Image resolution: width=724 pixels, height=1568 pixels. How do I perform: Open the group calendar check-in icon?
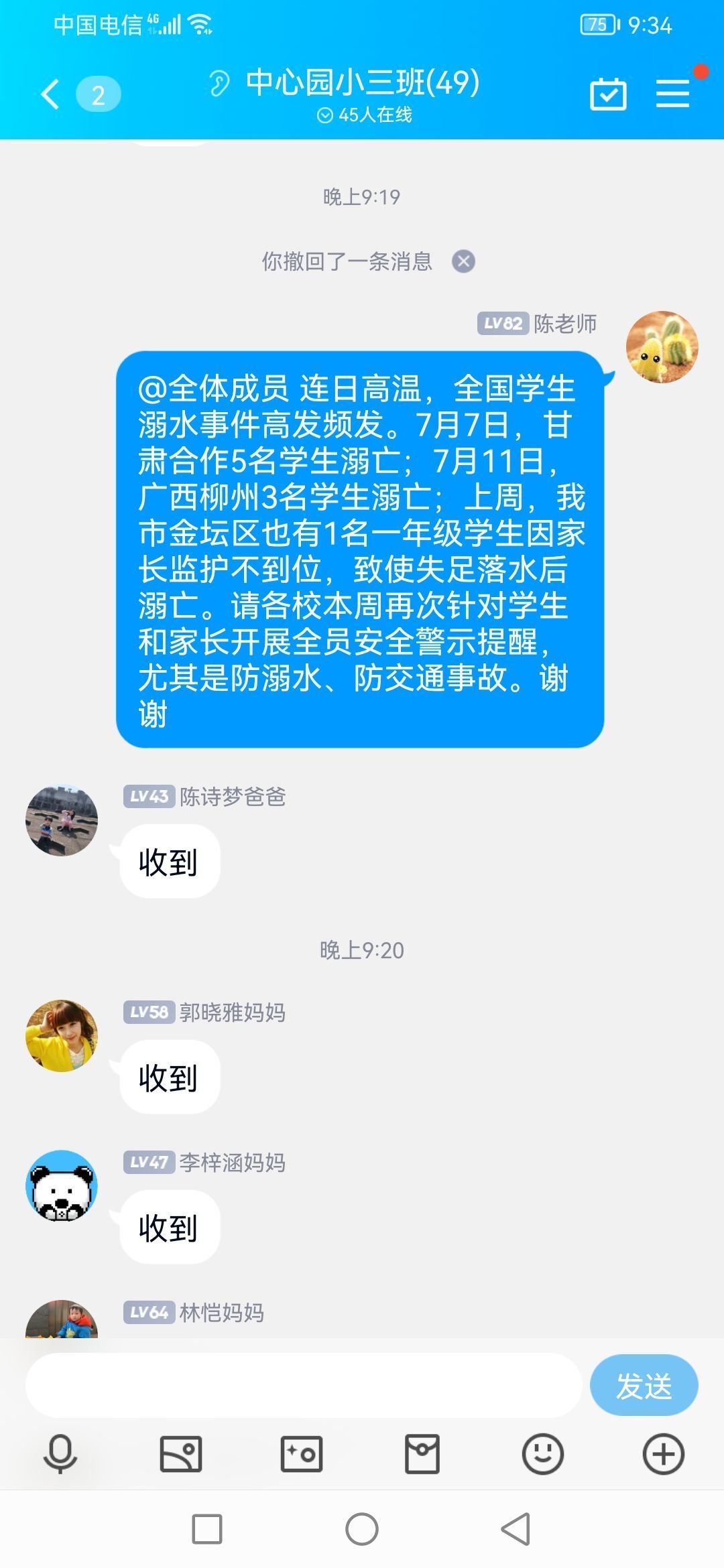(x=608, y=94)
